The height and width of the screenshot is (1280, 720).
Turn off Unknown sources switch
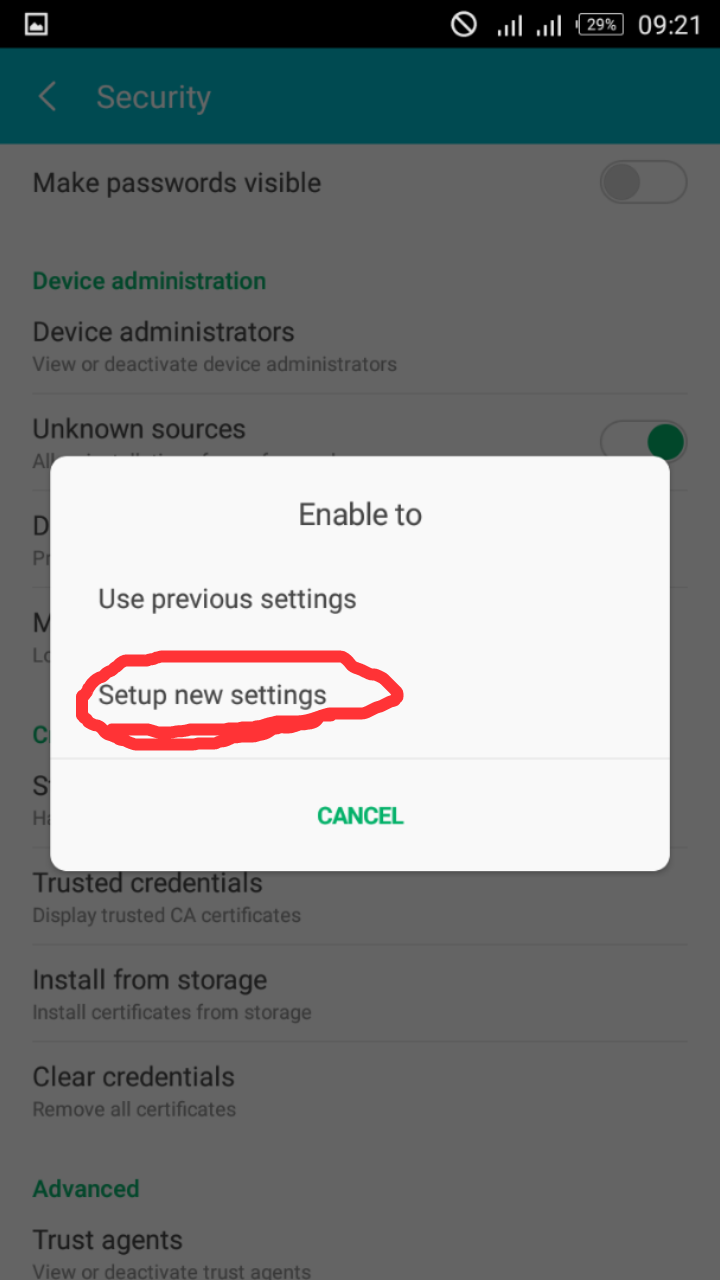coord(643,441)
